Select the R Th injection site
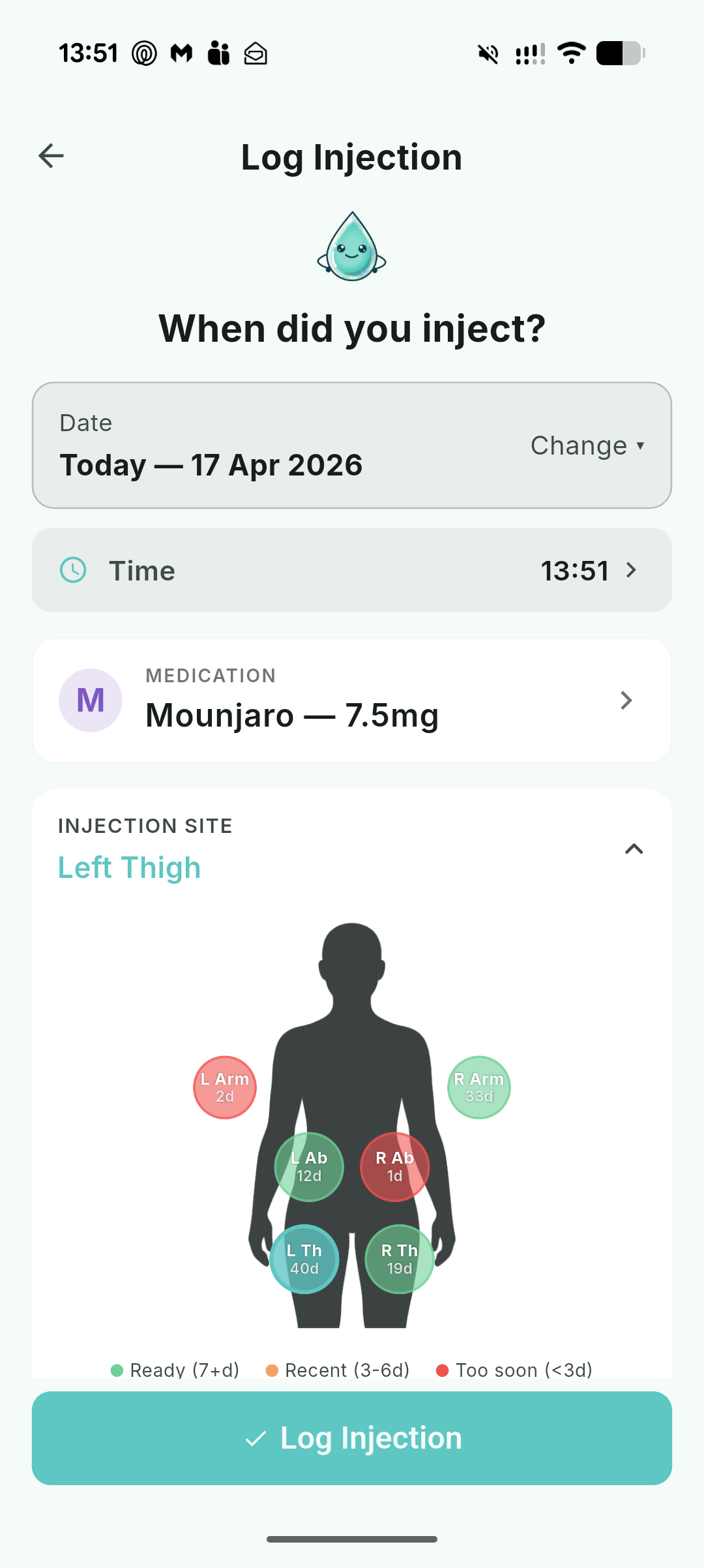 [399, 1259]
